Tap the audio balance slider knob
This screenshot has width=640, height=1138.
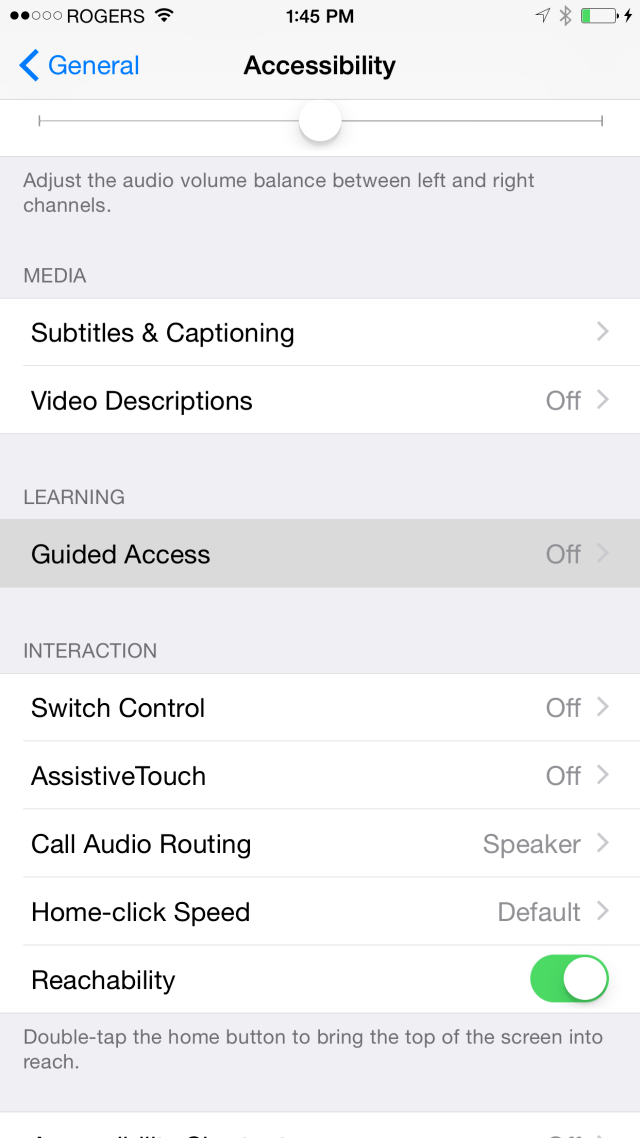pyautogui.click(x=320, y=122)
